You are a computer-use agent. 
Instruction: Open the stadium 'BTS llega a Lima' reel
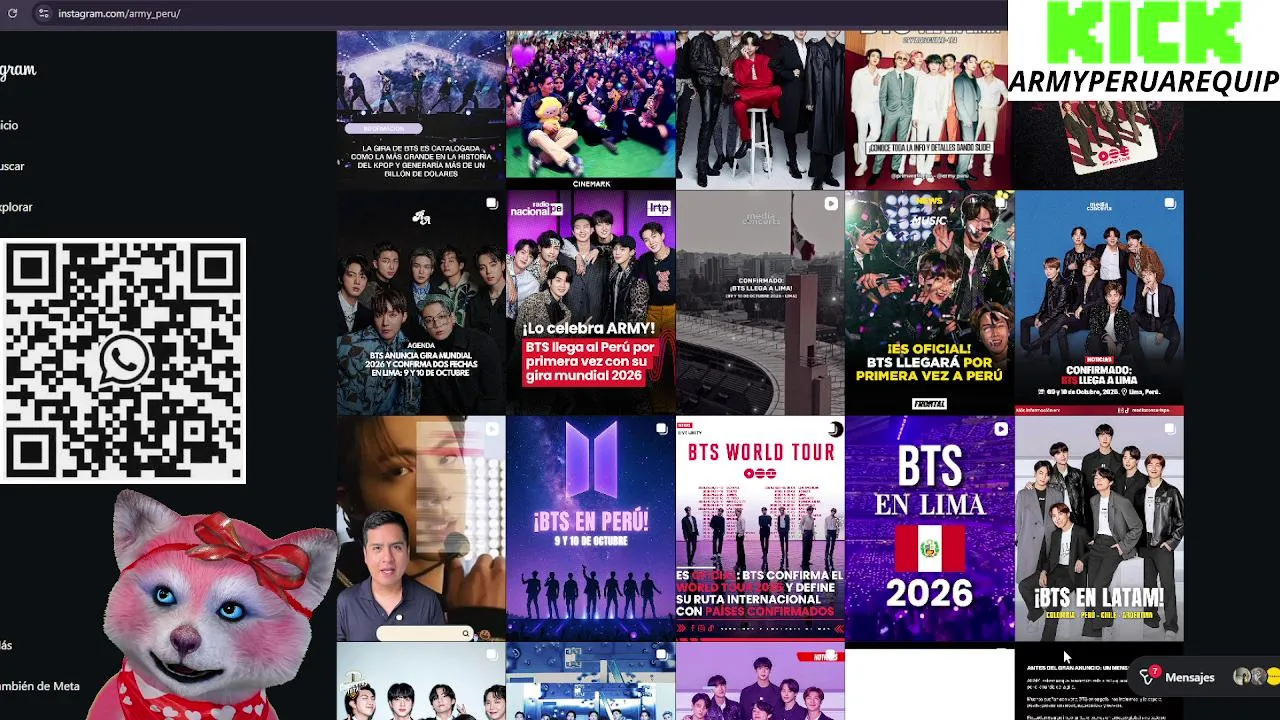point(760,302)
